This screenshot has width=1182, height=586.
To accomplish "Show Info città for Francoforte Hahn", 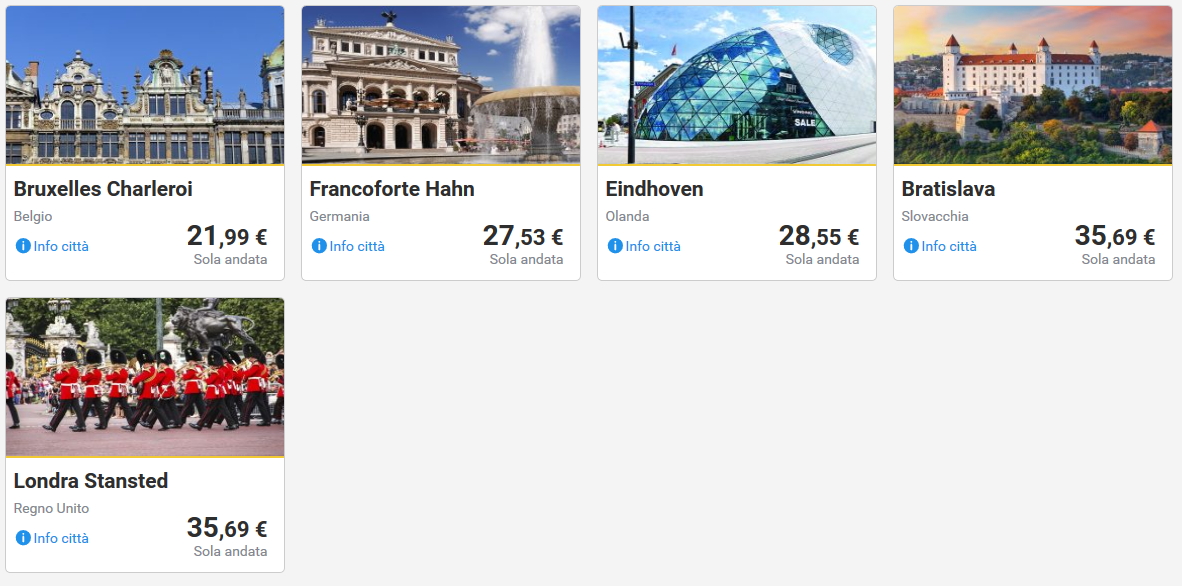I will (349, 246).
